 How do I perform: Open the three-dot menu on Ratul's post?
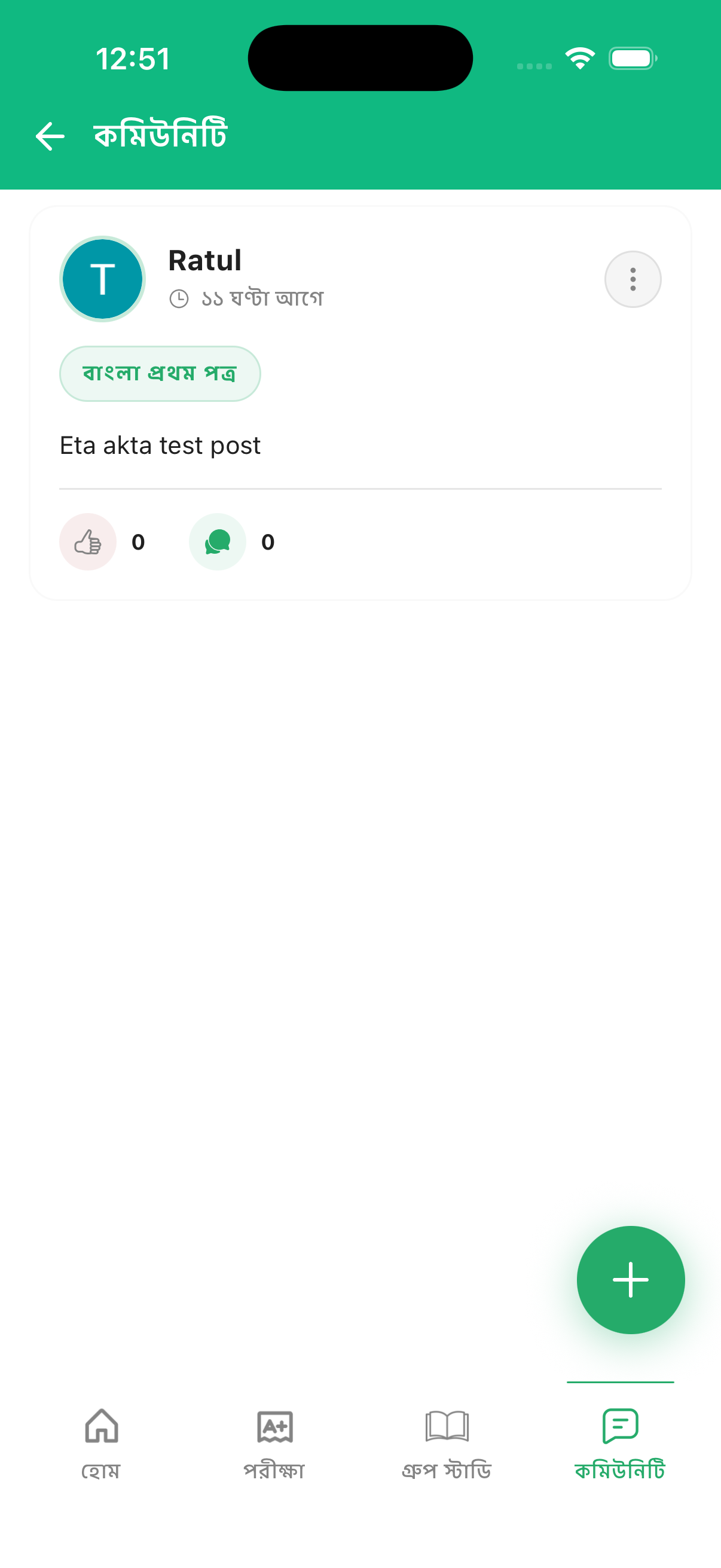click(632, 279)
